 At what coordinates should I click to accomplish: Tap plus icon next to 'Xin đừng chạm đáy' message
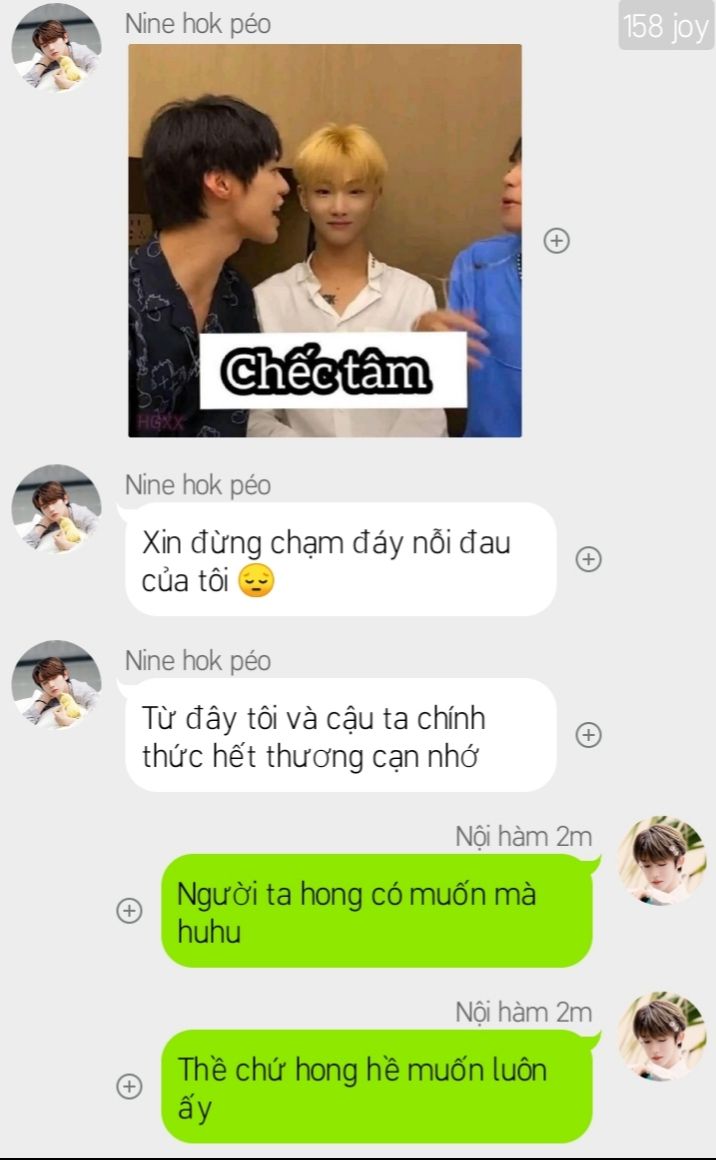pyautogui.click(x=589, y=559)
